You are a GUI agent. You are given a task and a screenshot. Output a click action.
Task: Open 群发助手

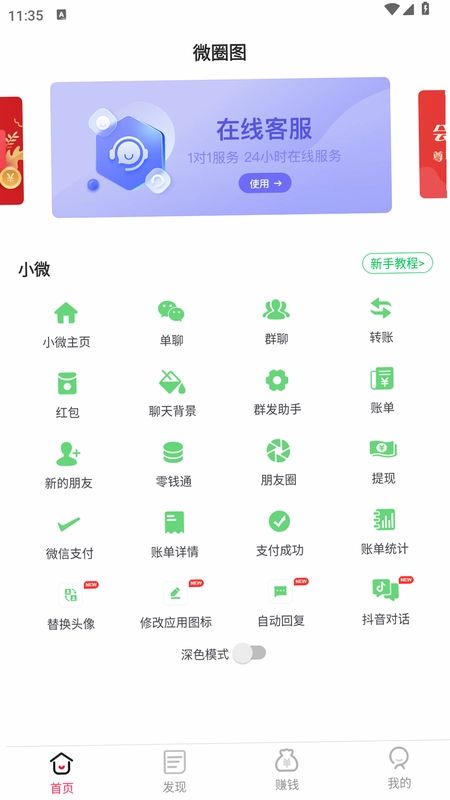(x=278, y=392)
